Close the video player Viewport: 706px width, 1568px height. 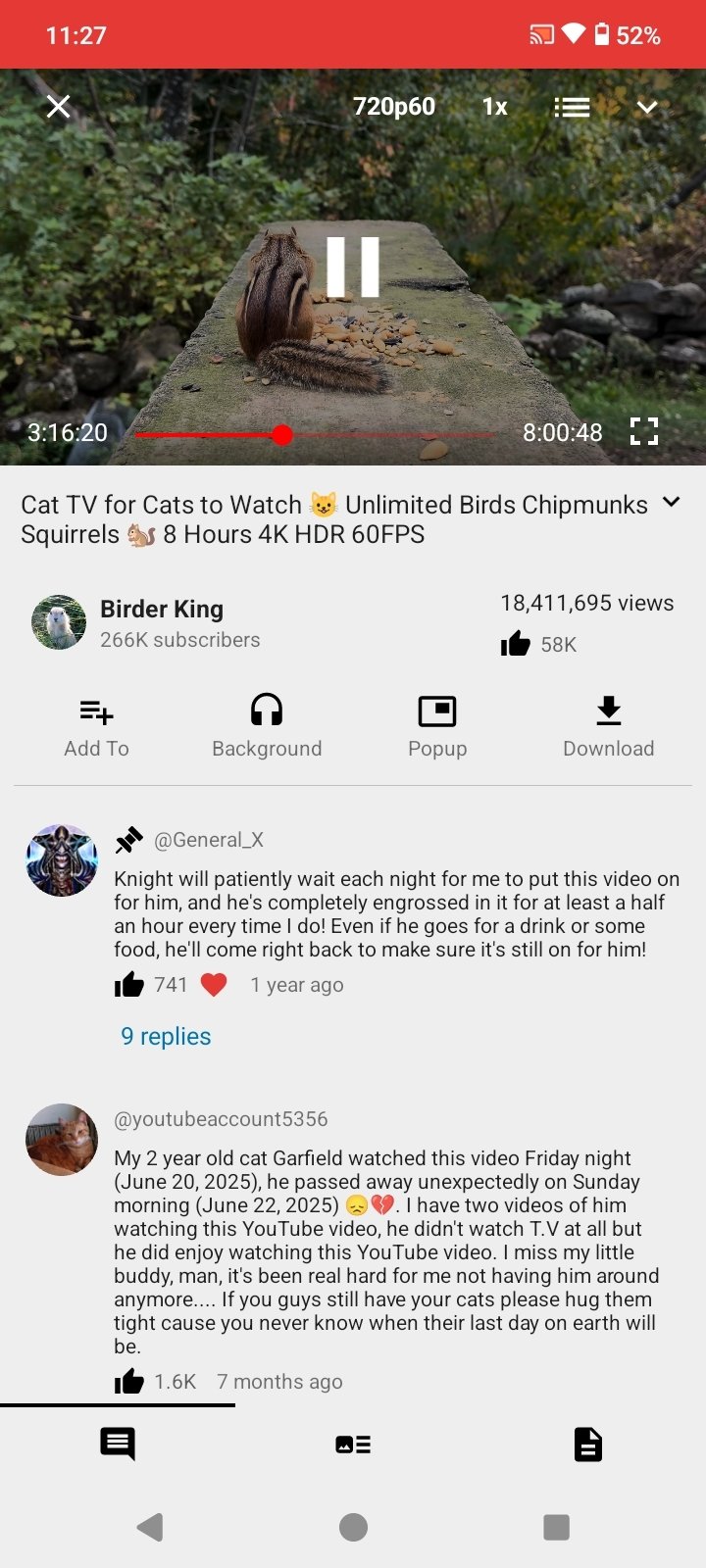[59, 106]
